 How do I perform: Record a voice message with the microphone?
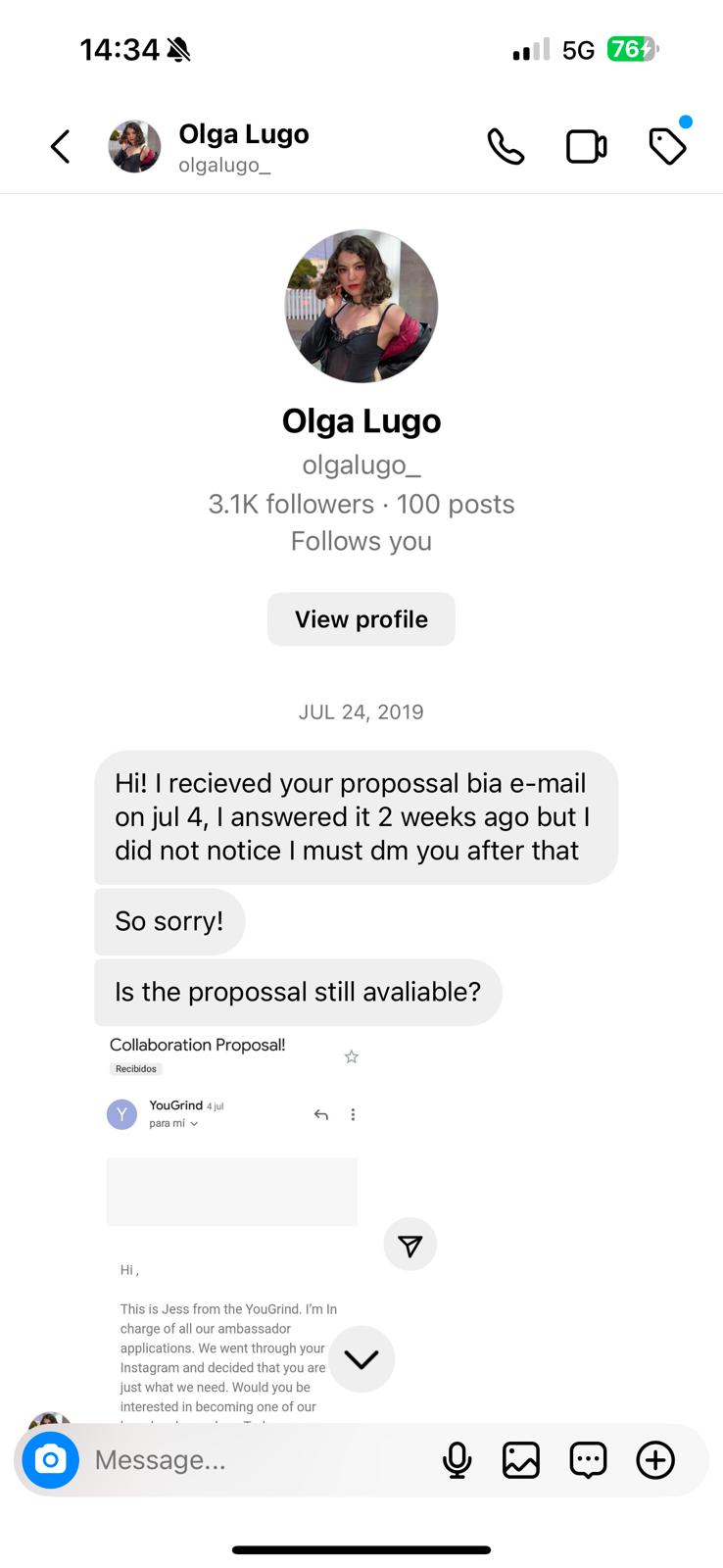[x=457, y=1460]
